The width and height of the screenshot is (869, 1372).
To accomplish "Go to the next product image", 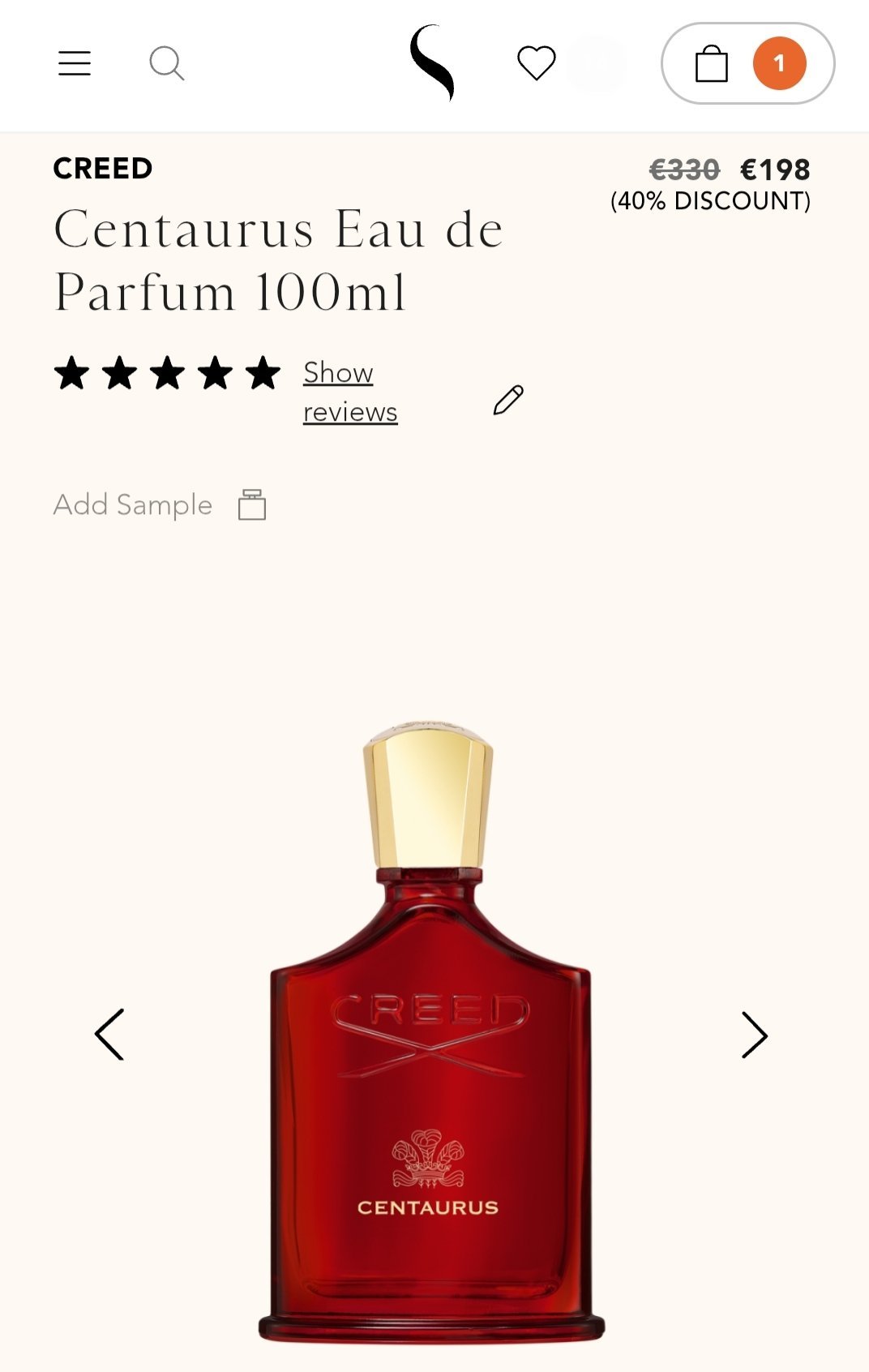I will 754,1035.
